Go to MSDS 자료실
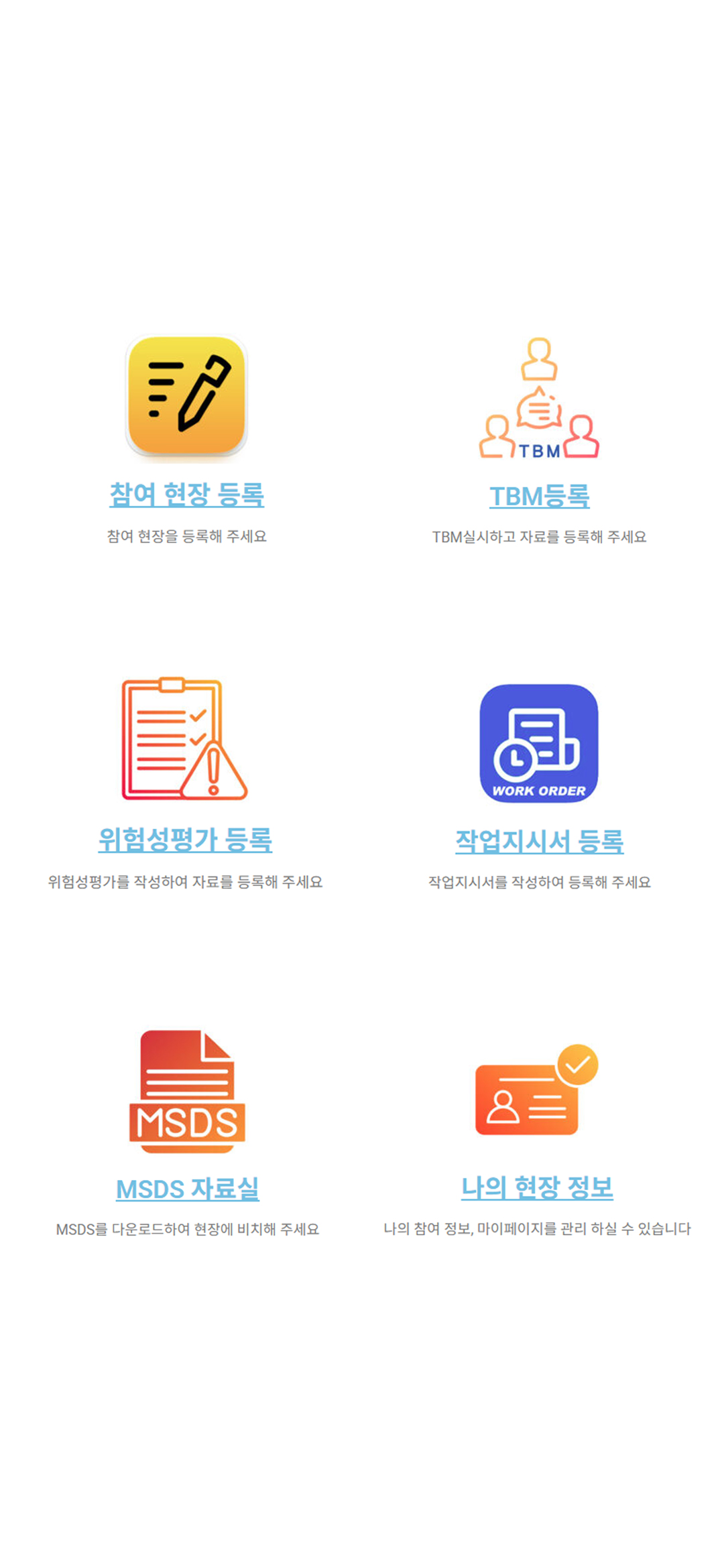 187,1189
